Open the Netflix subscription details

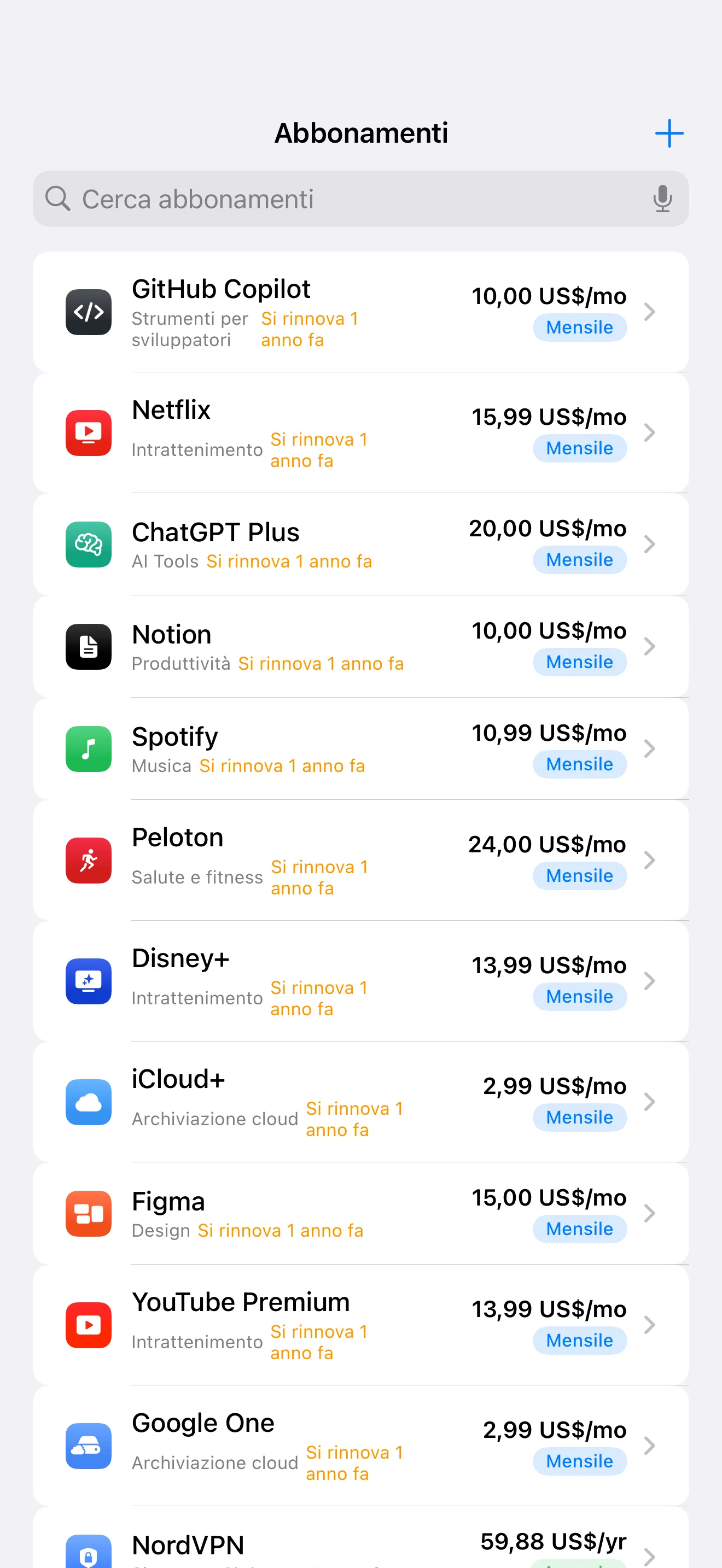pos(360,432)
